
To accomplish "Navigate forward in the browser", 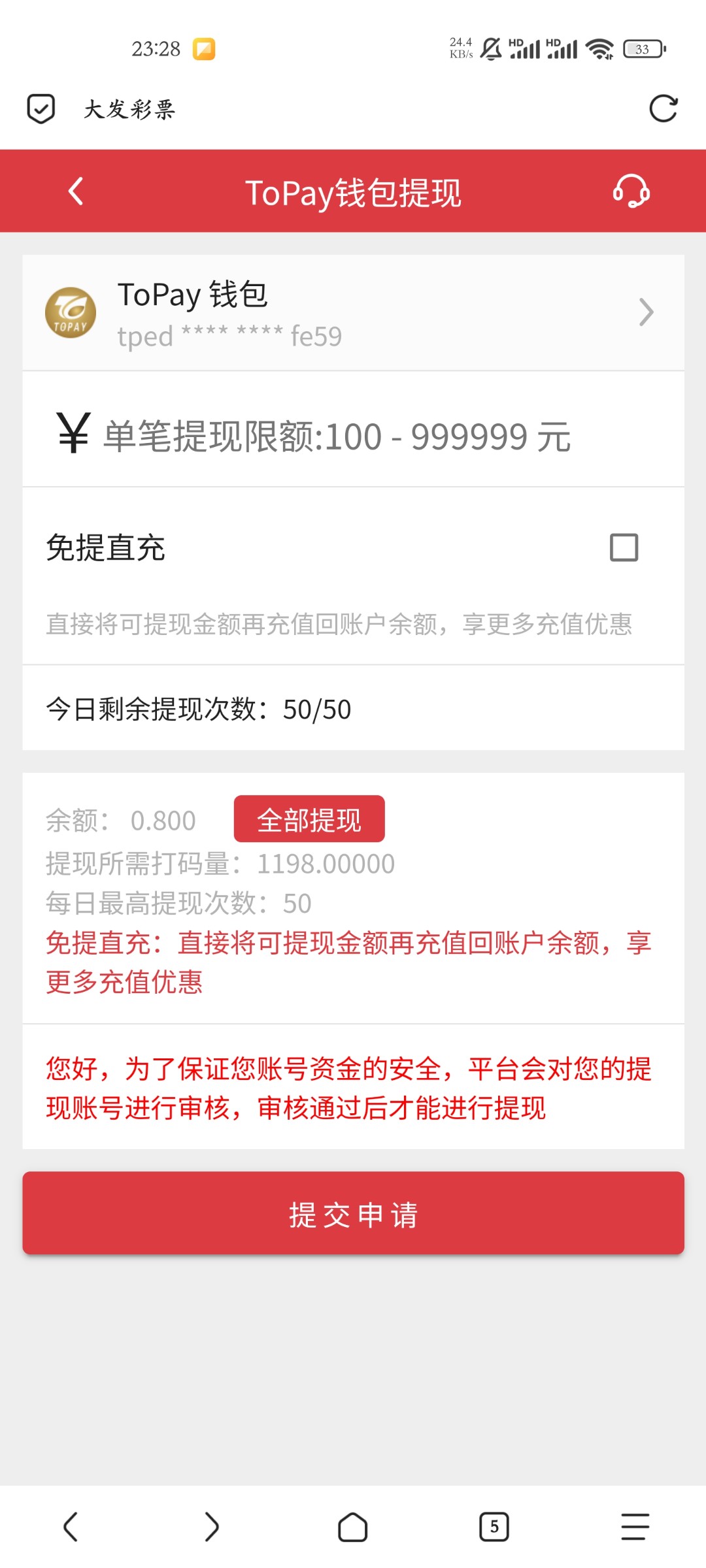I will [x=211, y=1527].
